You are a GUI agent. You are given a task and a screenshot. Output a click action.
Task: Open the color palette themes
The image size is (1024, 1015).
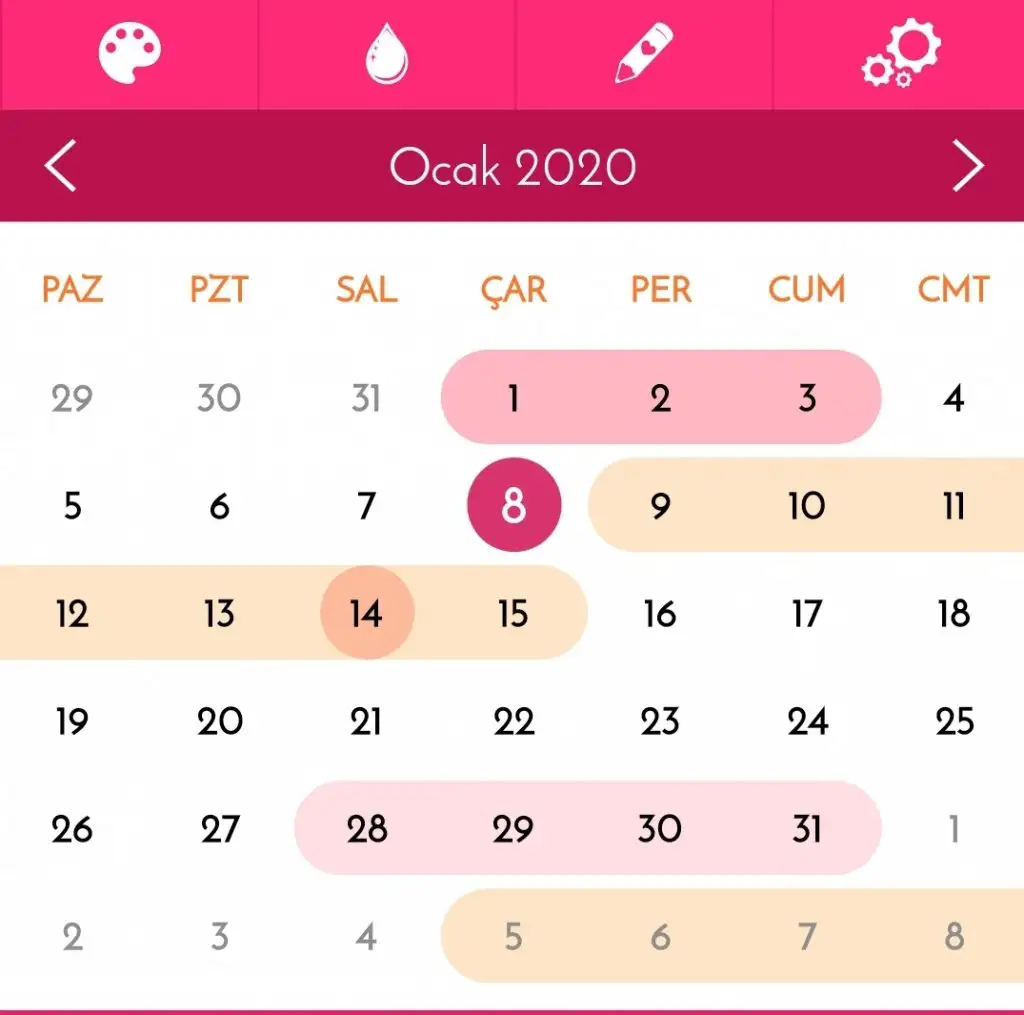(130, 54)
